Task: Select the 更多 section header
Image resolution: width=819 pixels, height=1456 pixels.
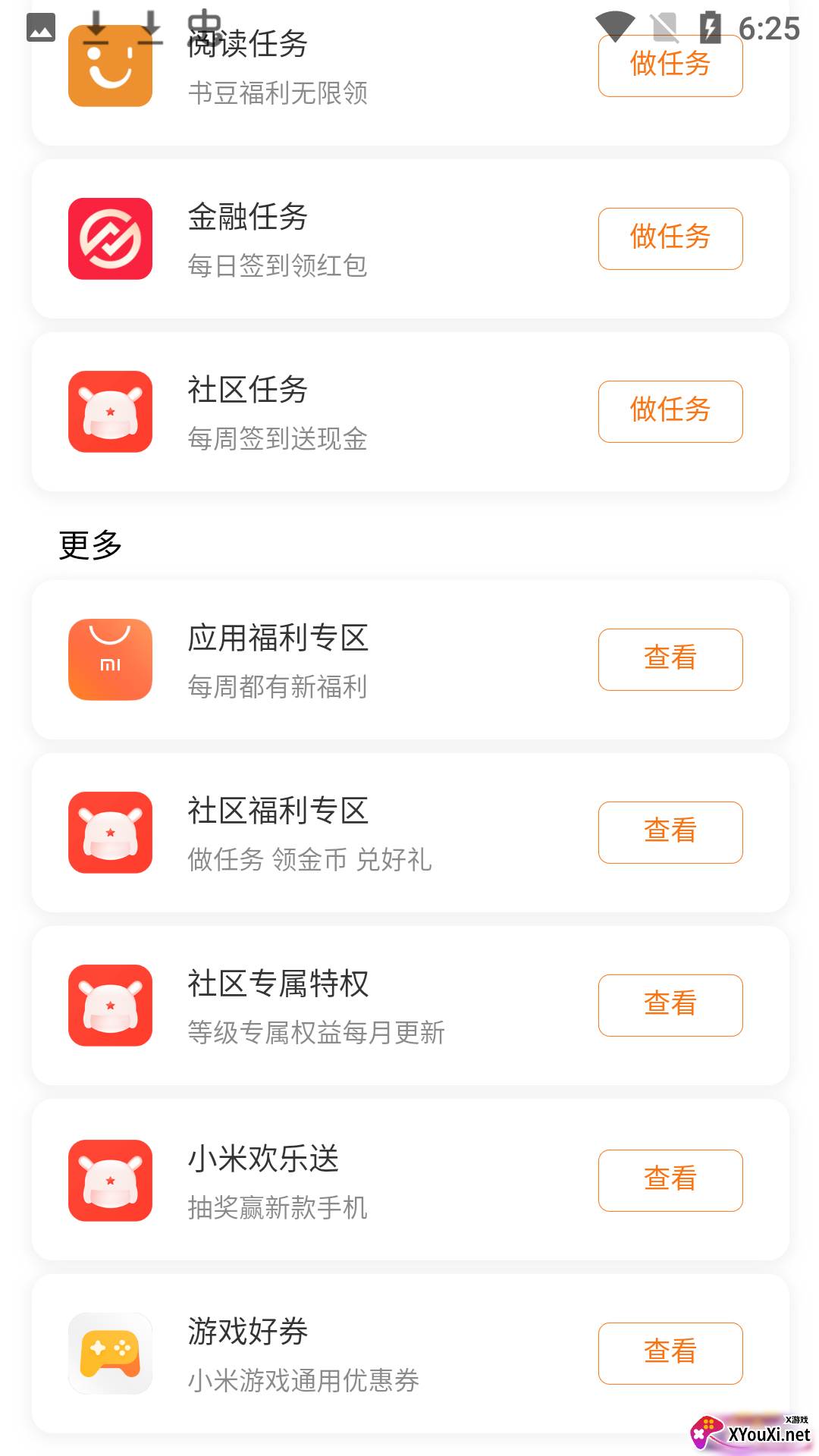Action: 89,544
